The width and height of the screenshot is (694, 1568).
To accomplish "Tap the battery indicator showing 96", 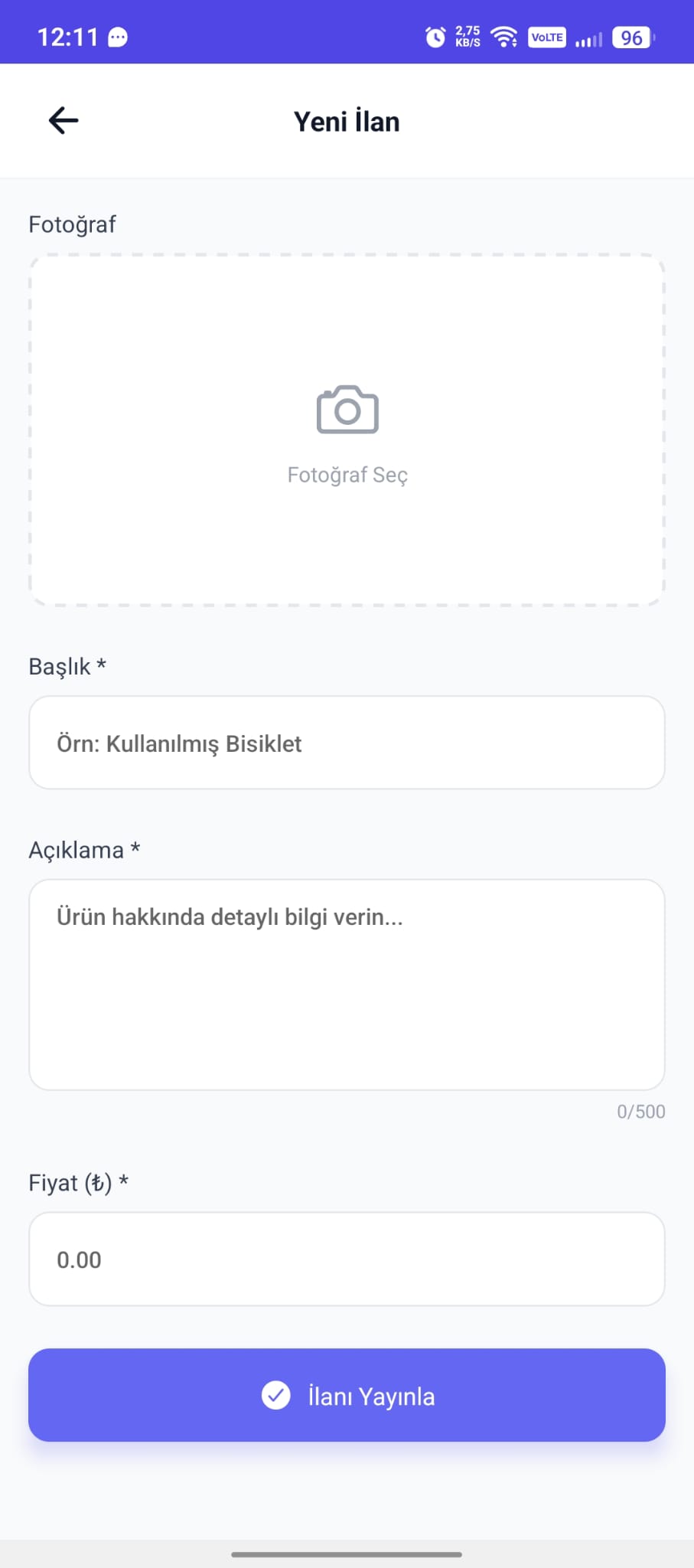I will pos(630,38).
